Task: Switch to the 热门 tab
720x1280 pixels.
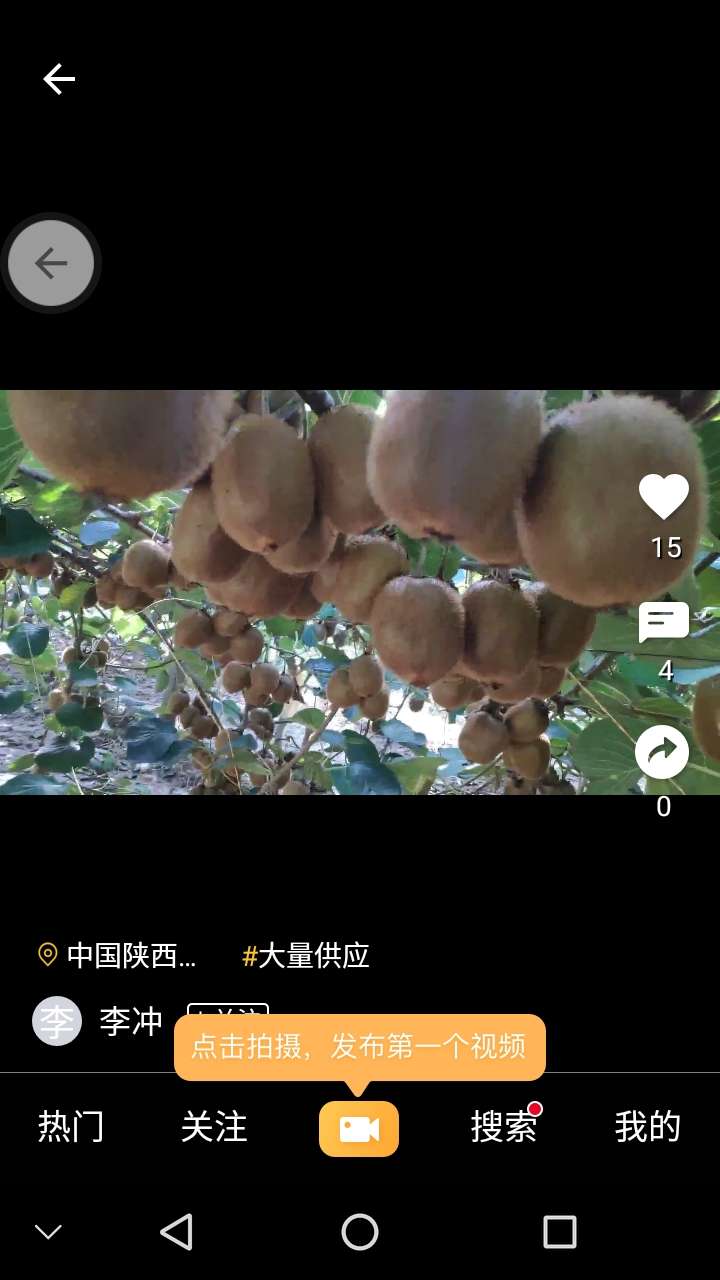Action: (71, 1127)
